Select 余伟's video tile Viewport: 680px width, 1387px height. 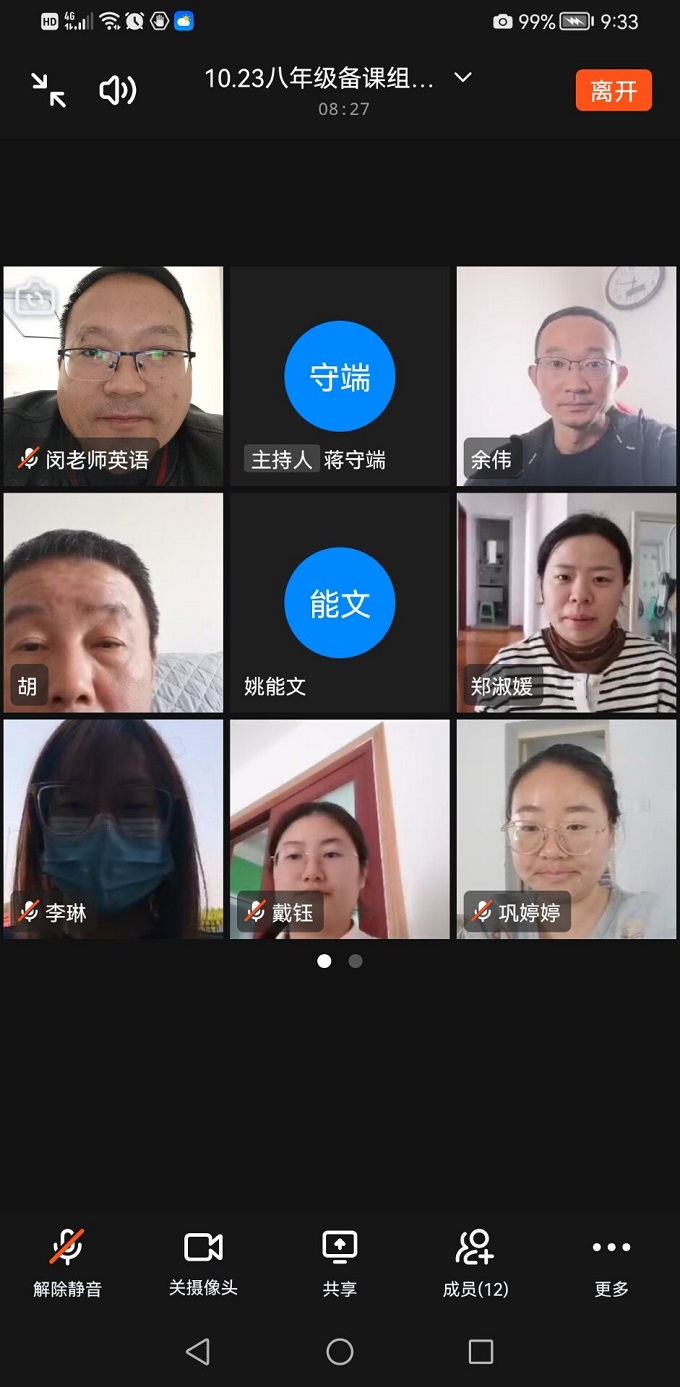[x=566, y=376]
